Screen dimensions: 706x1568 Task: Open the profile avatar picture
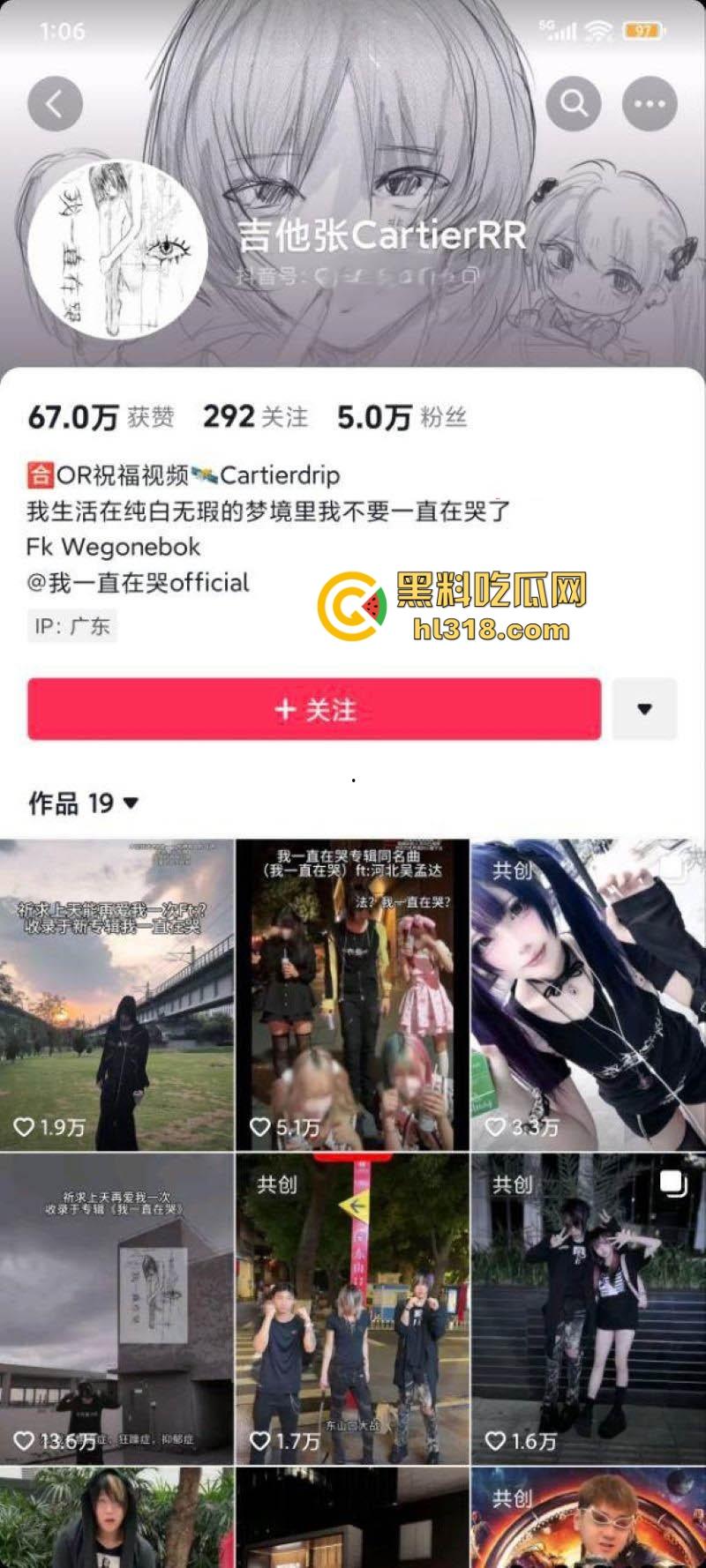click(x=116, y=250)
